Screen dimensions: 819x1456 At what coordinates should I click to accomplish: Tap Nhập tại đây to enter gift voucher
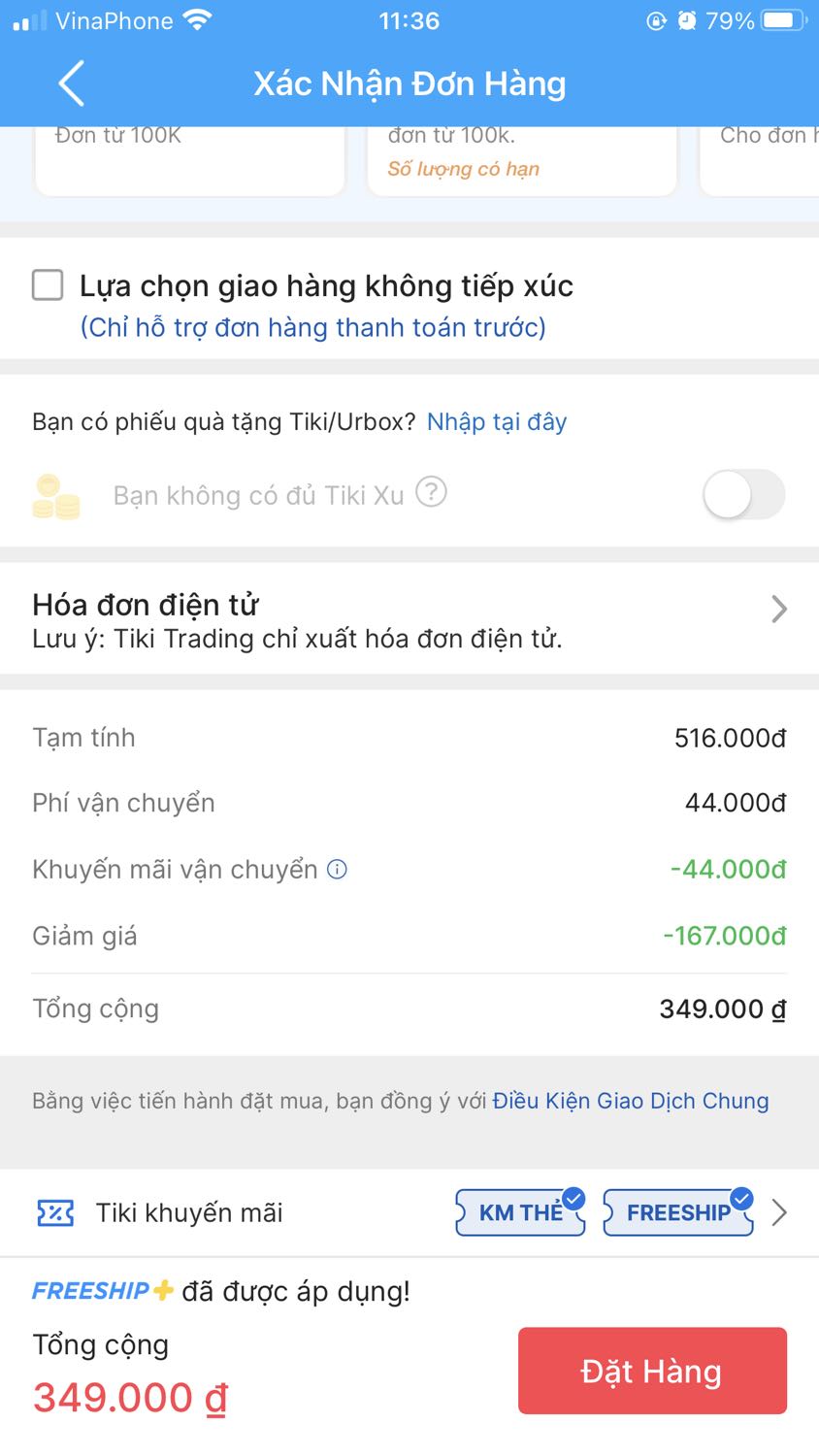(497, 421)
